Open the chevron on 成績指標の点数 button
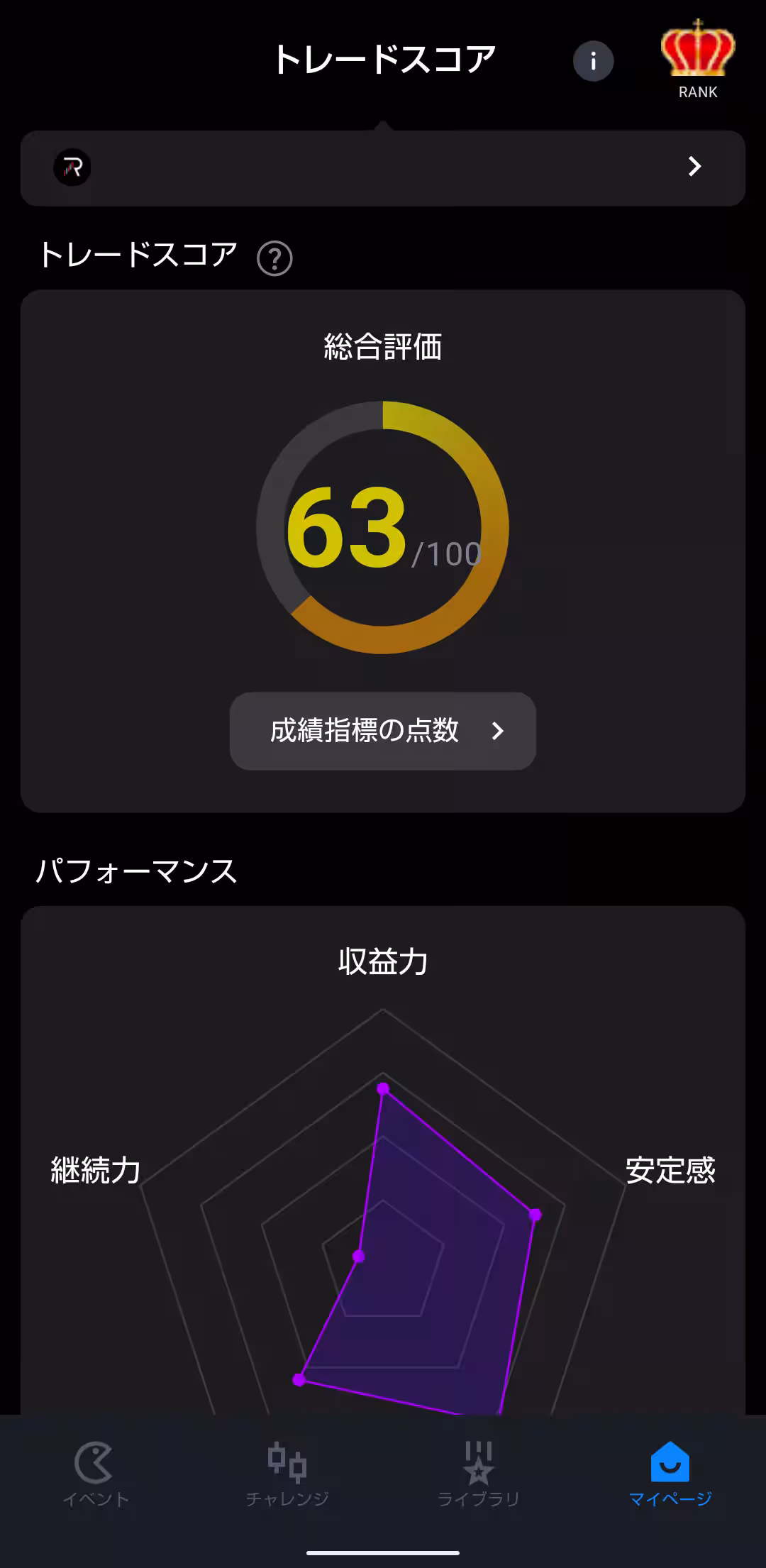The width and height of the screenshot is (766, 1568). tap(499, 731)
